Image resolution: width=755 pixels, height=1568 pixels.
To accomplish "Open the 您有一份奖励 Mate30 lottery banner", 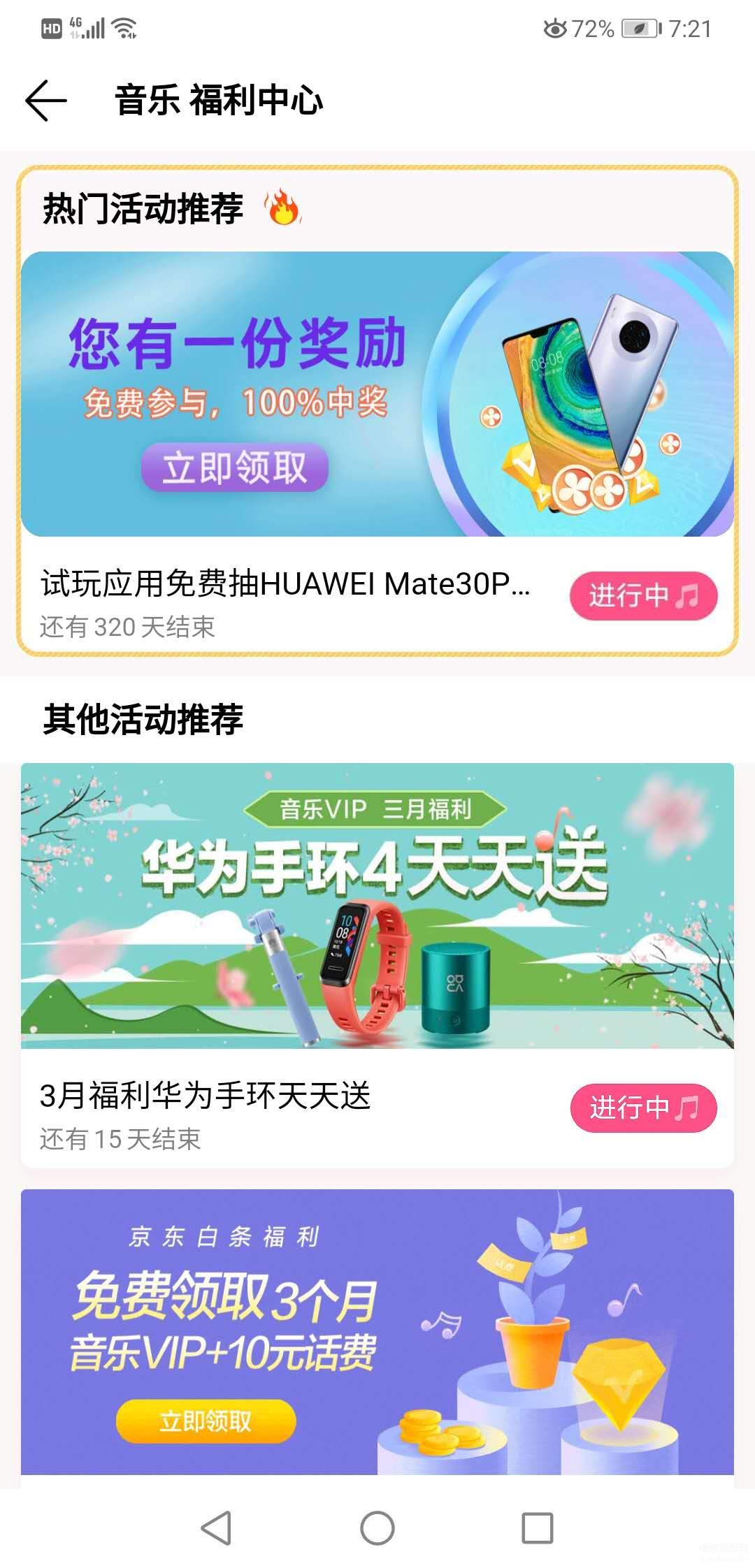I will pos(377,394).
